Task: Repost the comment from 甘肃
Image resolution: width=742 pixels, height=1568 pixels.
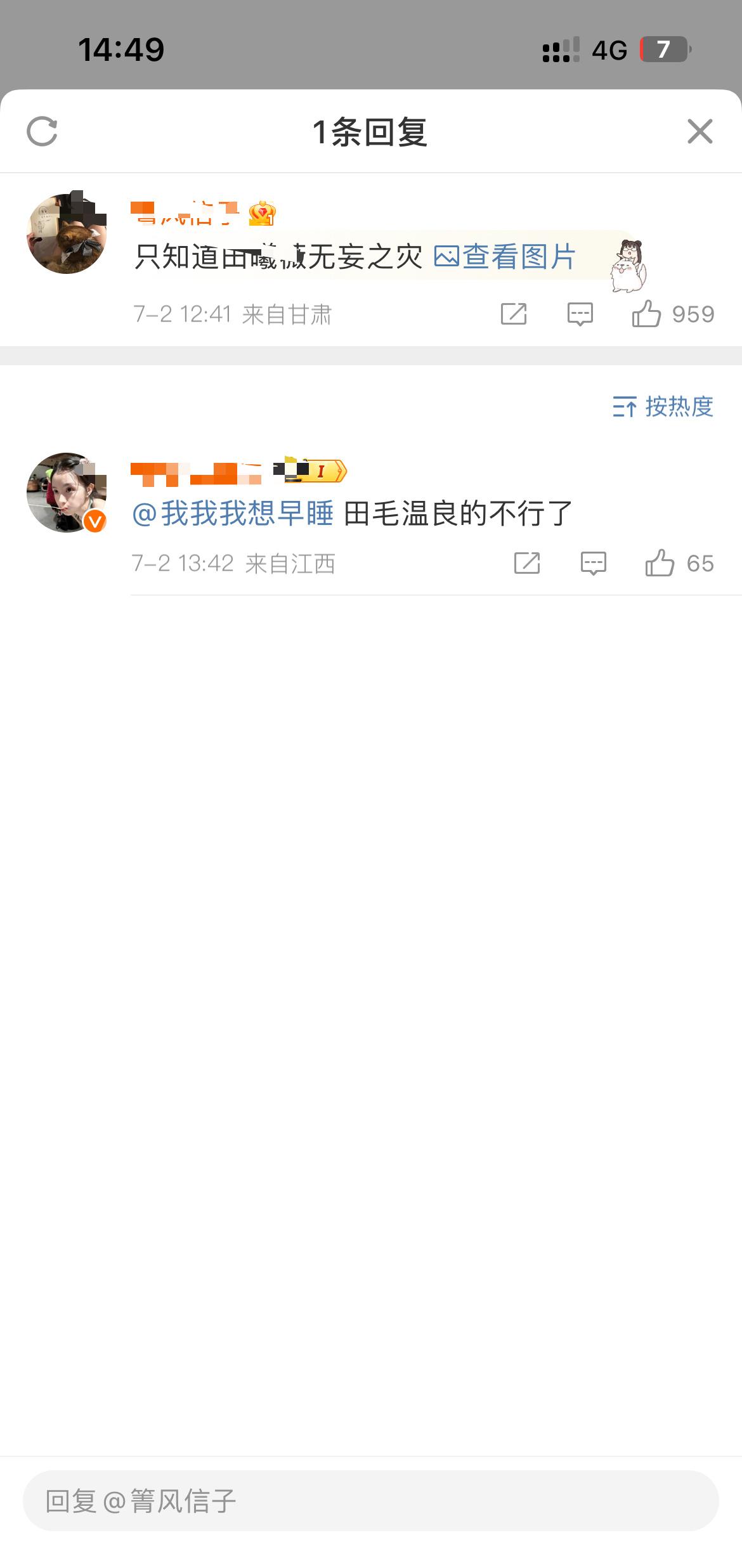Action: click(514, 314)
